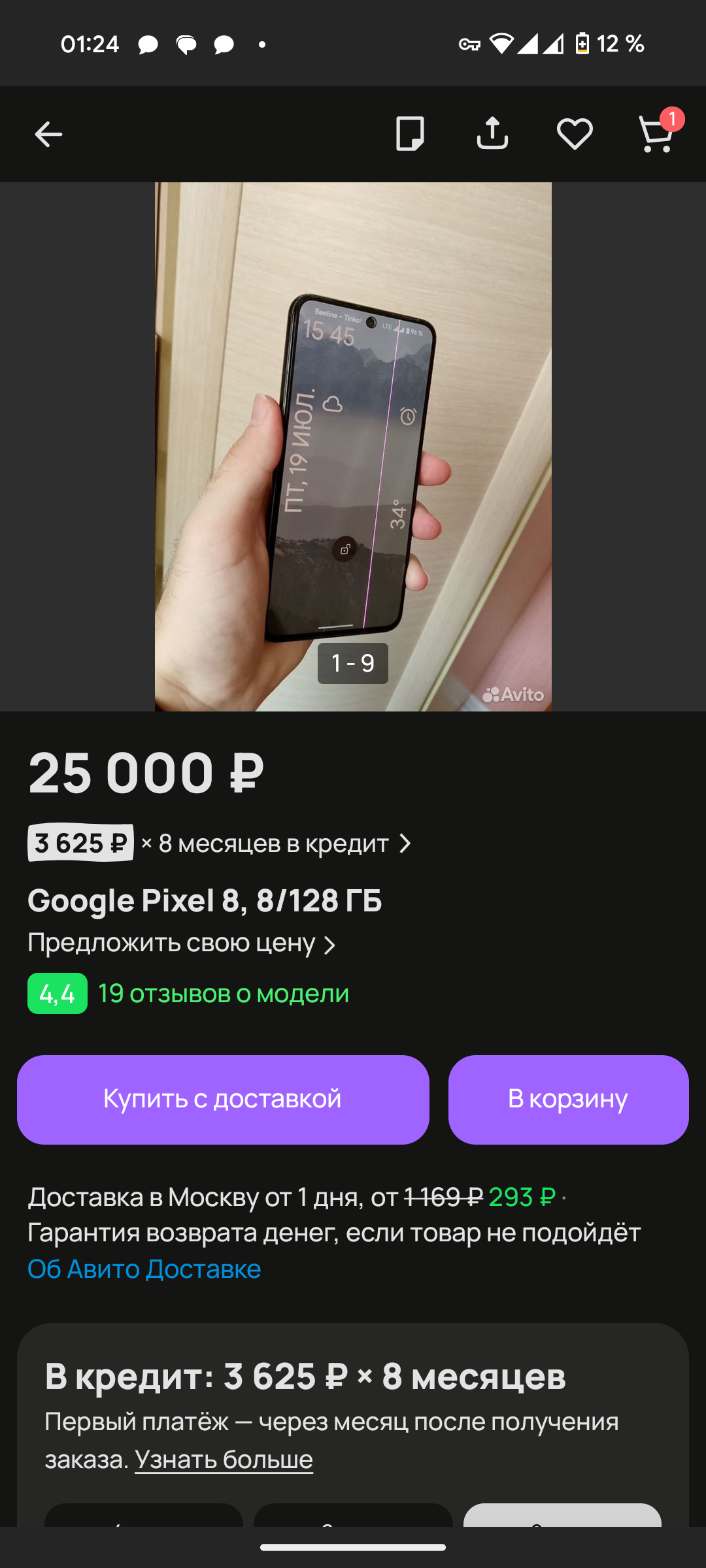Tap 'Предложить свою цену' to offer a price

pos(181,943)
